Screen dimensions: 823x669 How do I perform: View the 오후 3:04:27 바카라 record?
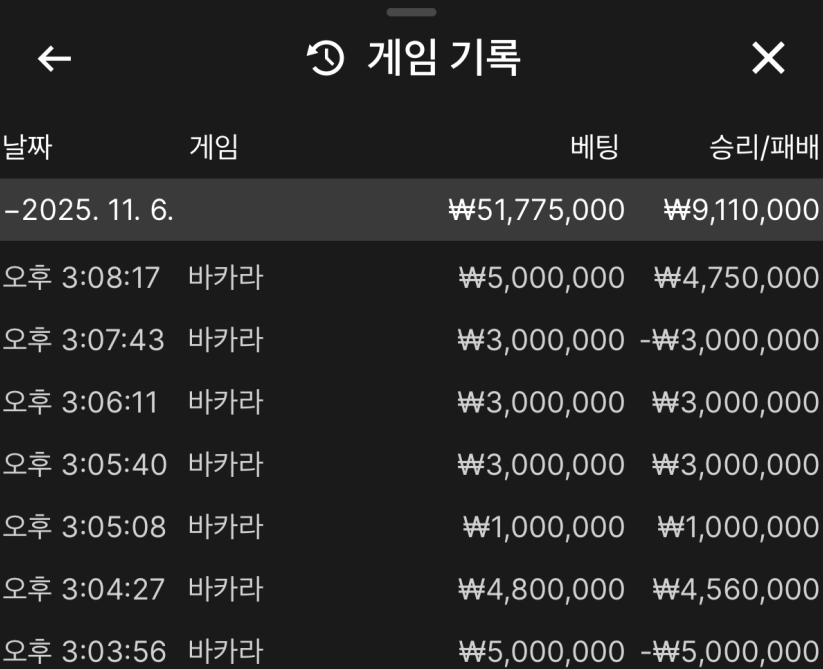tap(411, 588)
